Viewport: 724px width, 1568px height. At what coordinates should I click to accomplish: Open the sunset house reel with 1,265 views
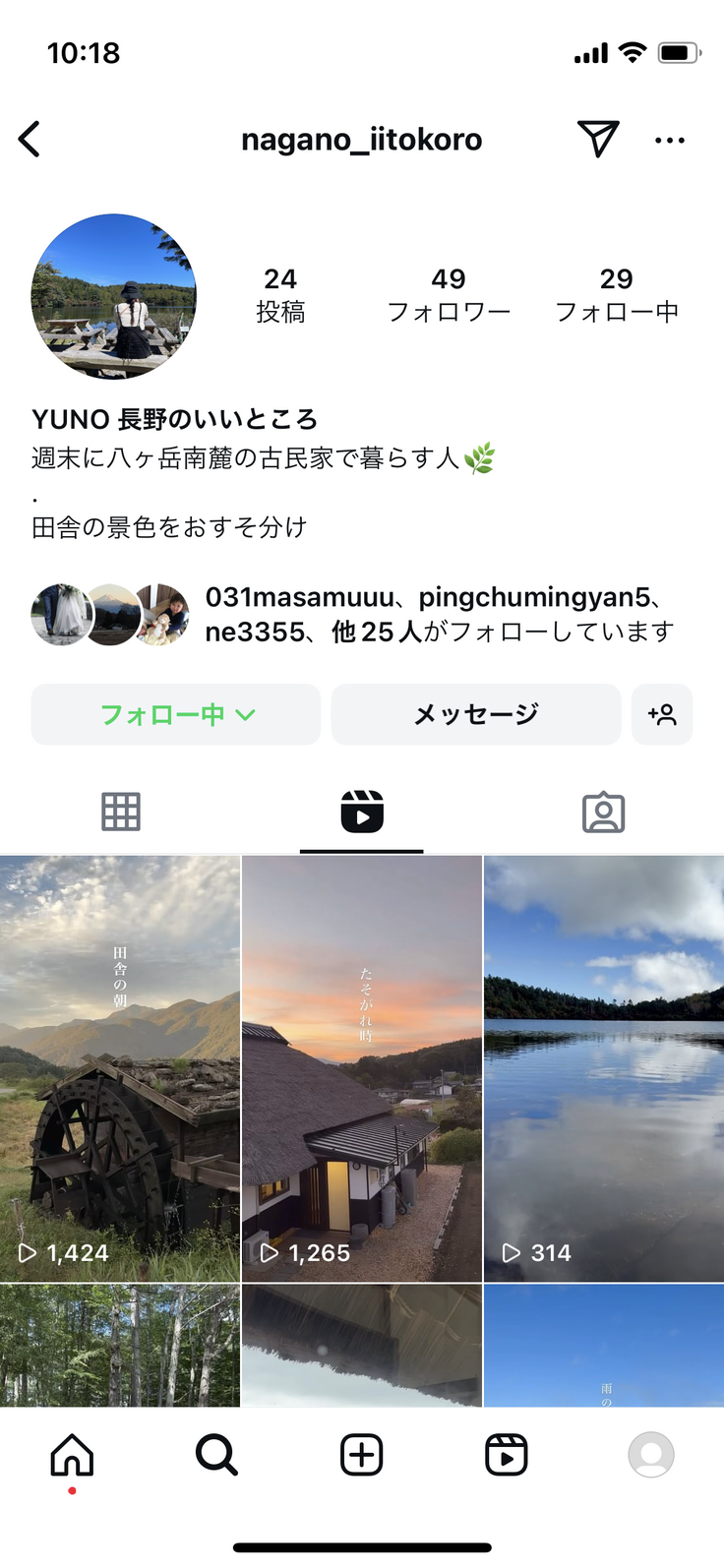pos(362,1068)
